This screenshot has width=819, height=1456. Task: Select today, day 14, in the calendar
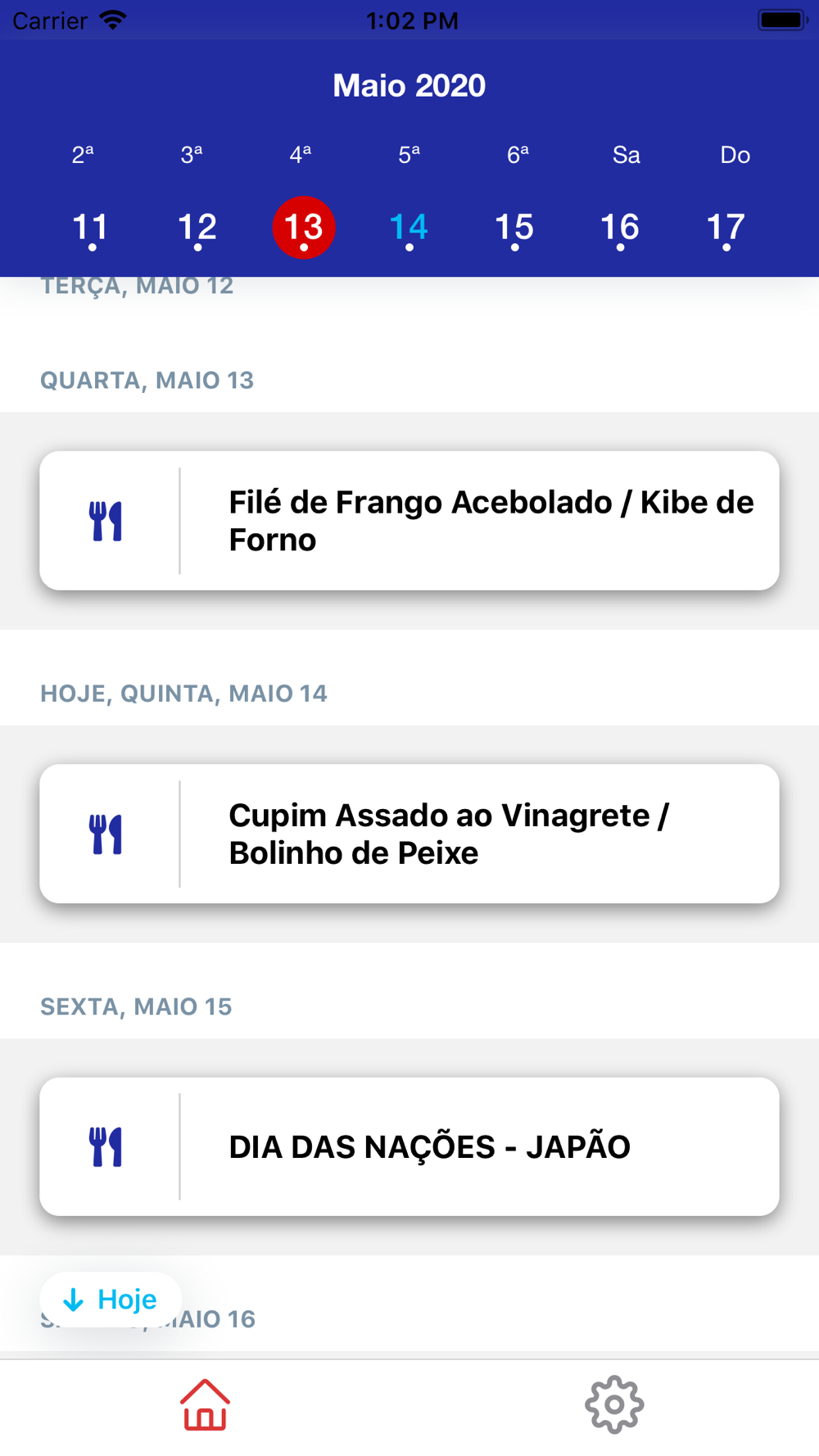pos(409,228)
